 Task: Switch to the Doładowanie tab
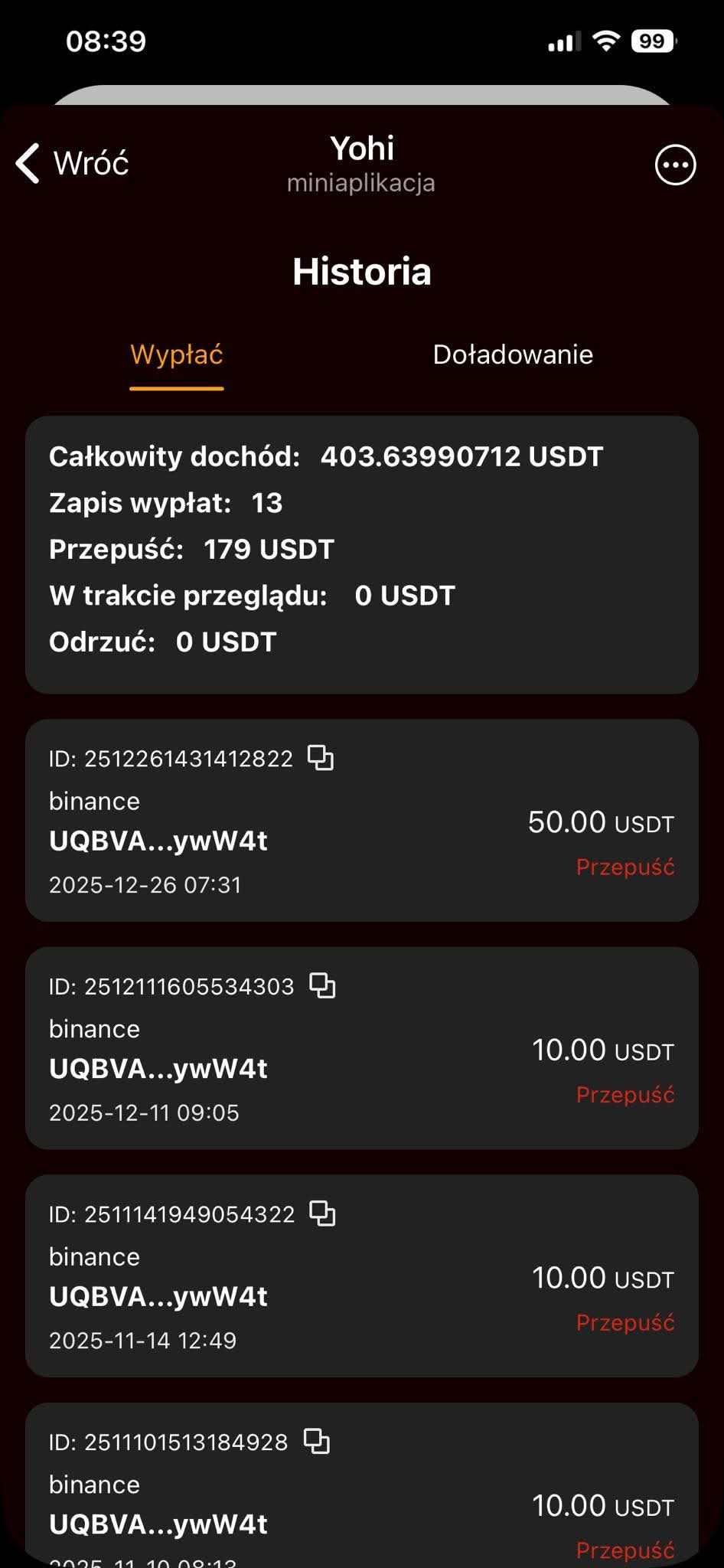tap(513, 355)
